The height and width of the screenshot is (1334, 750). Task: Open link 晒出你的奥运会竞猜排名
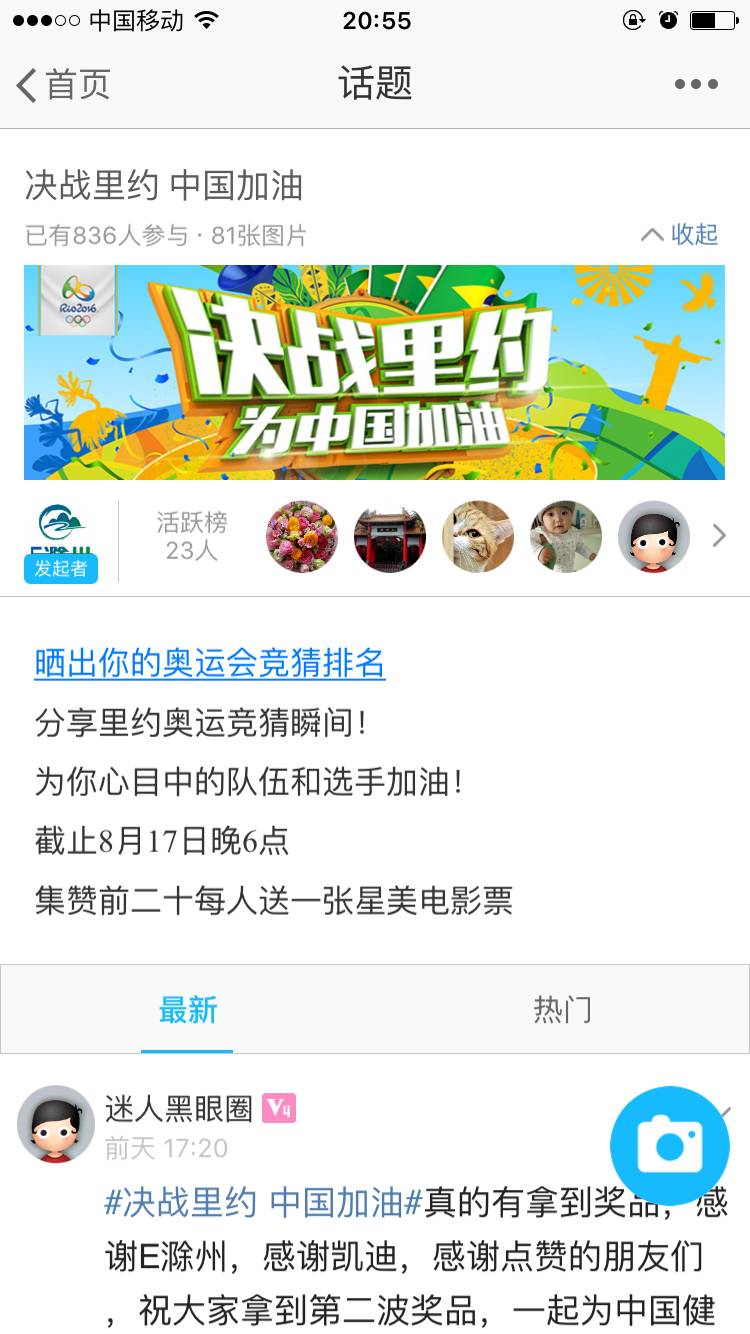(210, 664)
